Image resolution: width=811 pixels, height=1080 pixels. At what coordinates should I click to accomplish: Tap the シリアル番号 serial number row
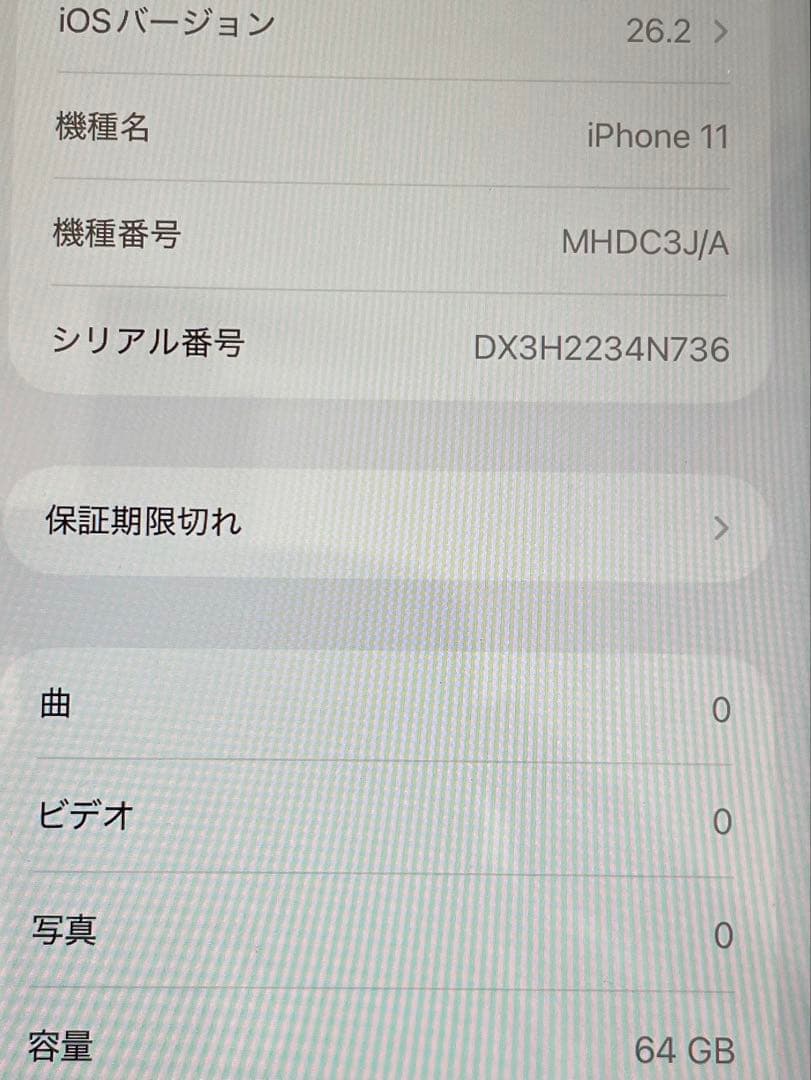(400, 345)
